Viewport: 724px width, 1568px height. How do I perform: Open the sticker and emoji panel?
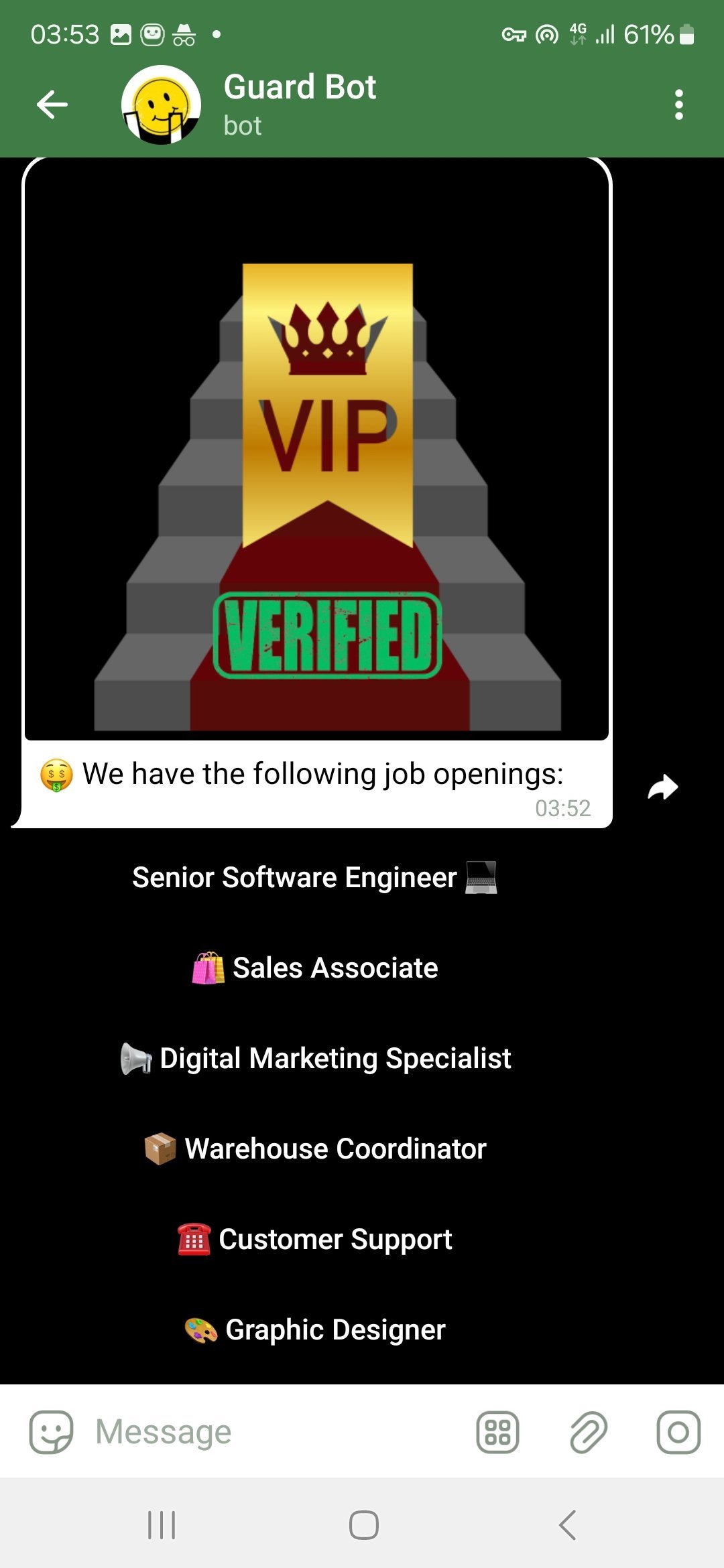pos(51,1432)
